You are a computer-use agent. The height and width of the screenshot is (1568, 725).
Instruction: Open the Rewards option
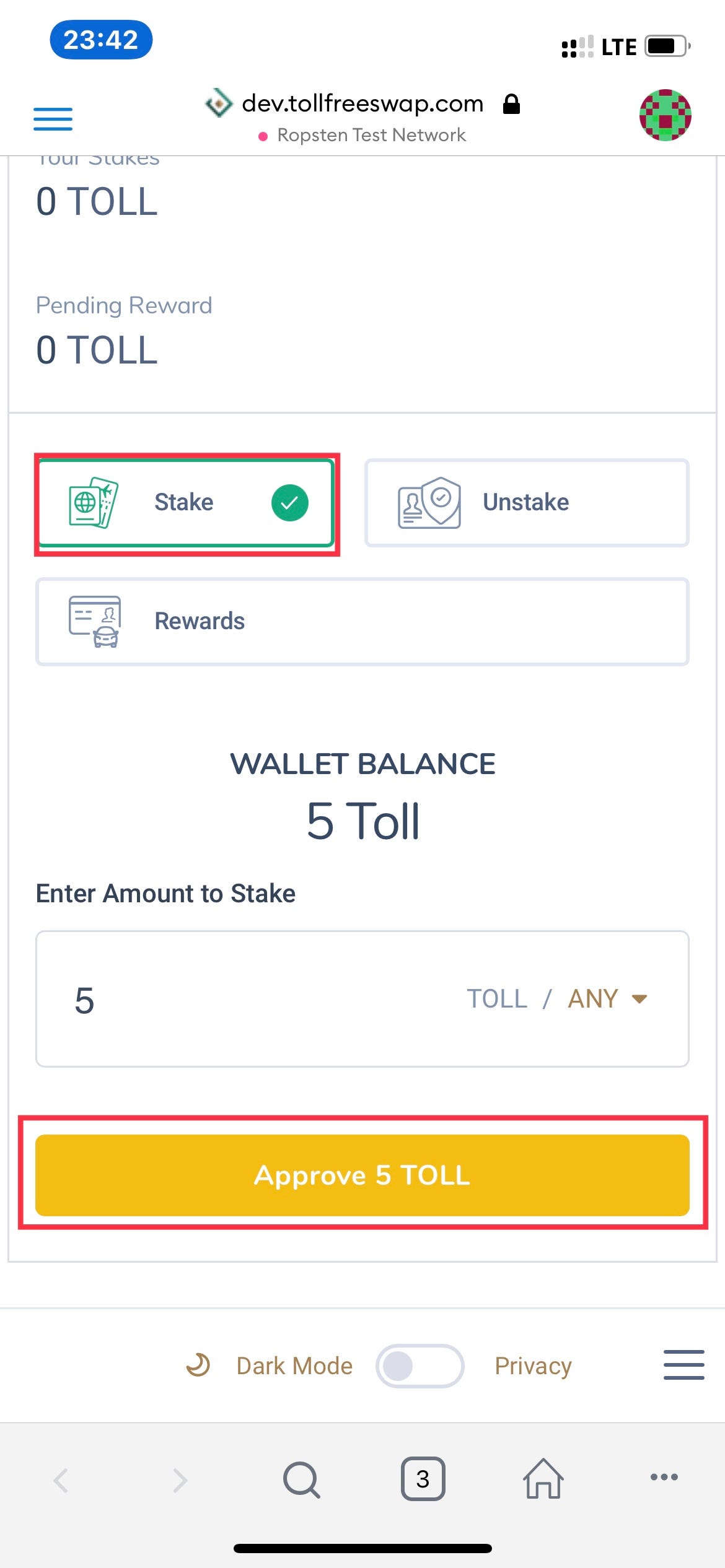(x=362, y=621)
